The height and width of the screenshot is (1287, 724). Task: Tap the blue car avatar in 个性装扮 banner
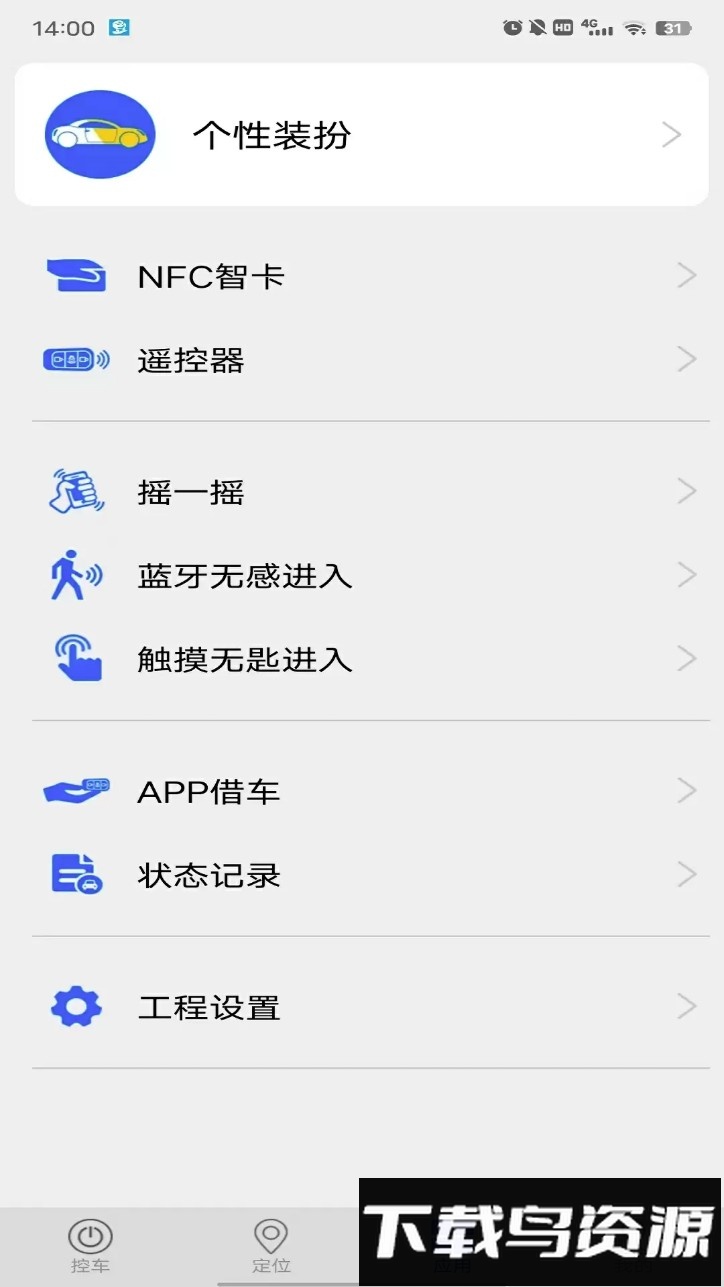[x=100, y=133]
